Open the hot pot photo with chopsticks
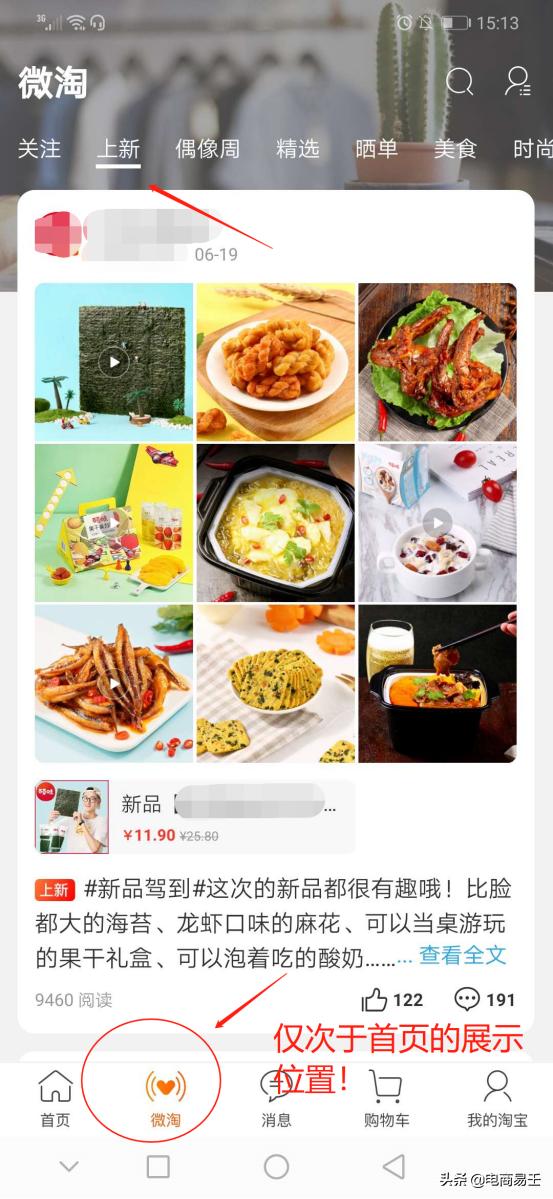The height and width of the screenshot is (1199, 553). [x=438, y=684]
